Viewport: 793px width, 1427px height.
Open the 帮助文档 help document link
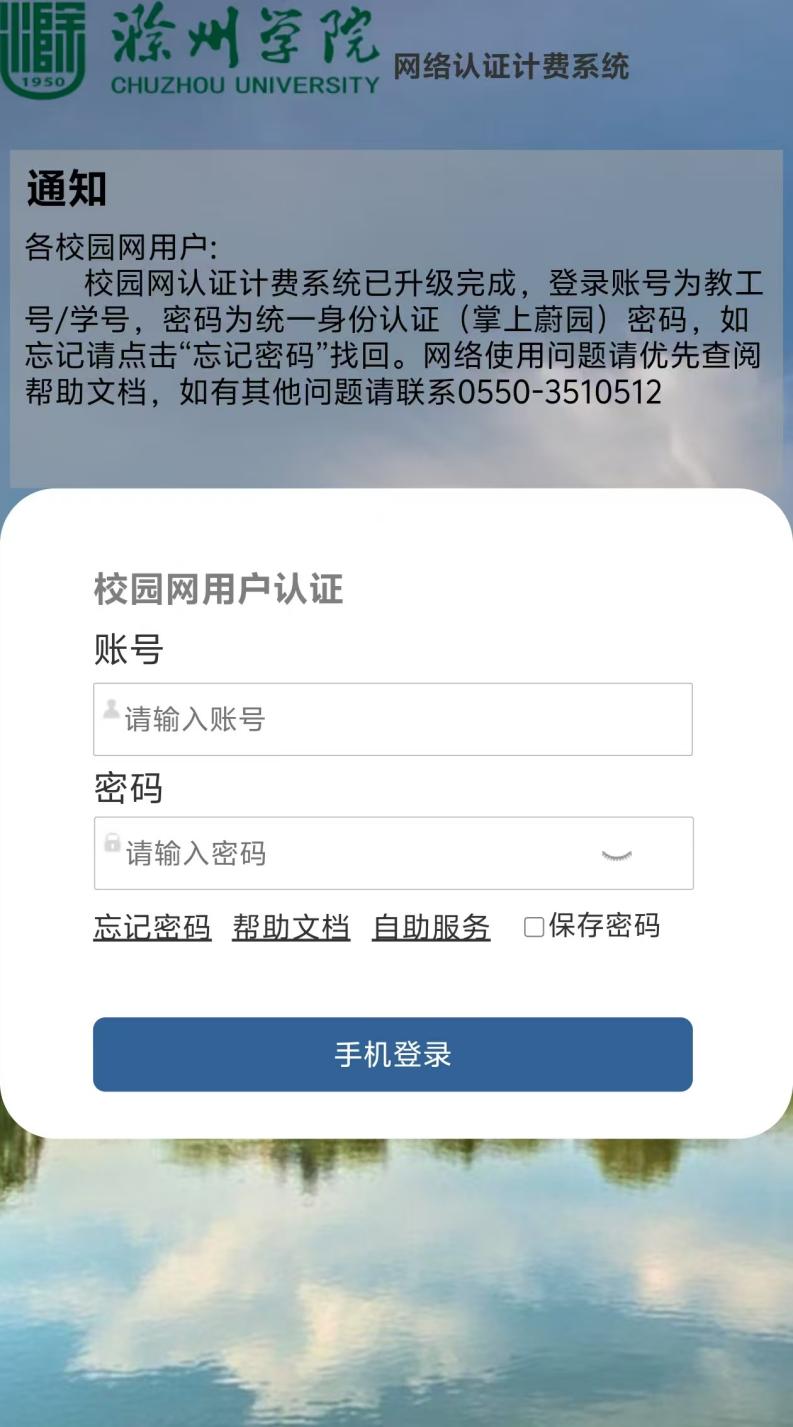pos(291,927)
